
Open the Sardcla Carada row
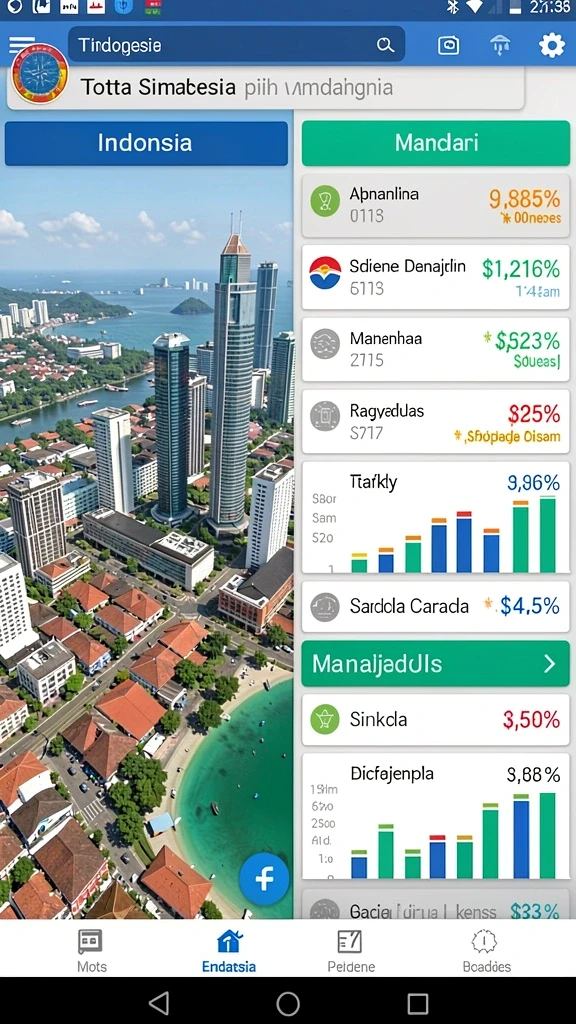pos(436,606)
